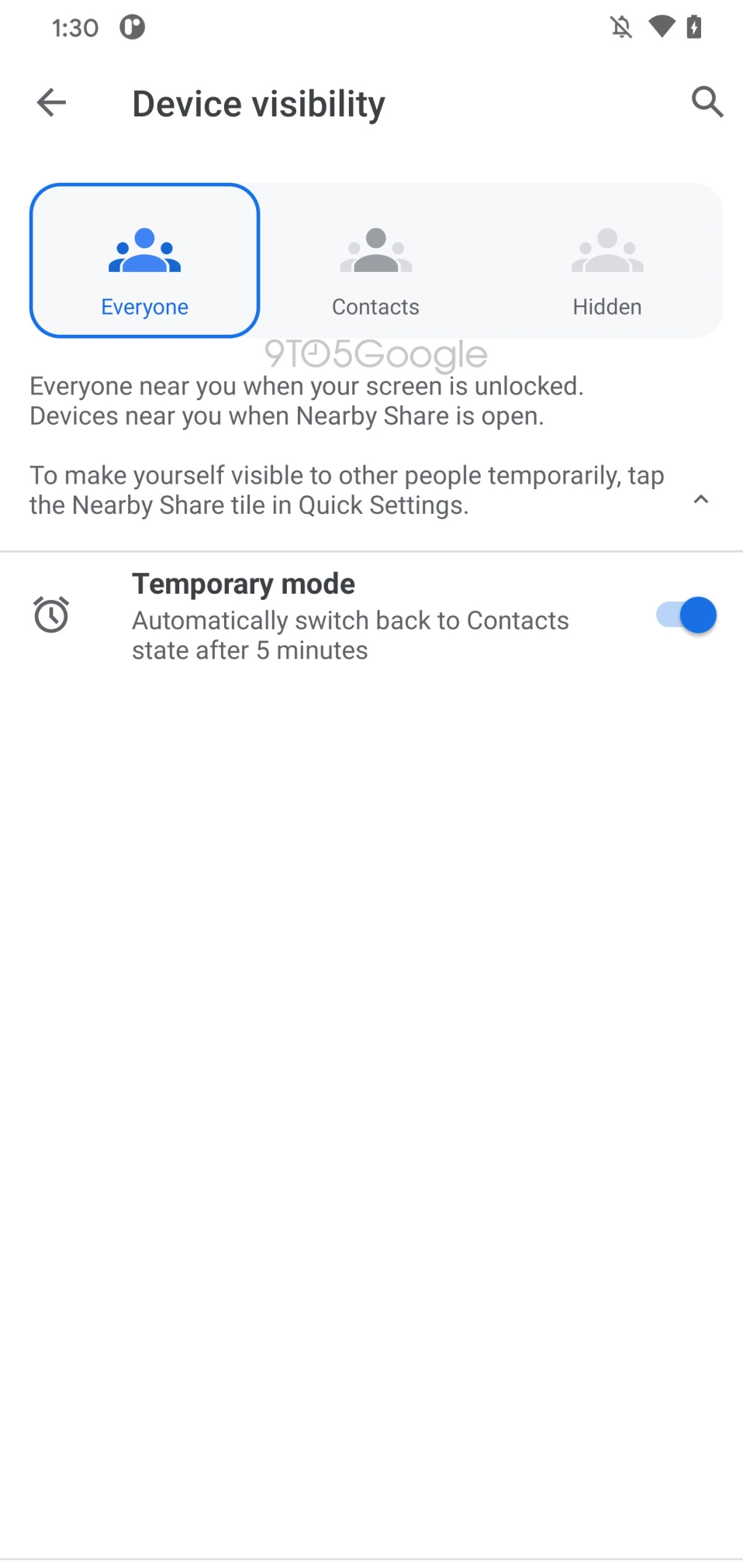
Task: Go back from Device visibility
Action: [51, 102]
